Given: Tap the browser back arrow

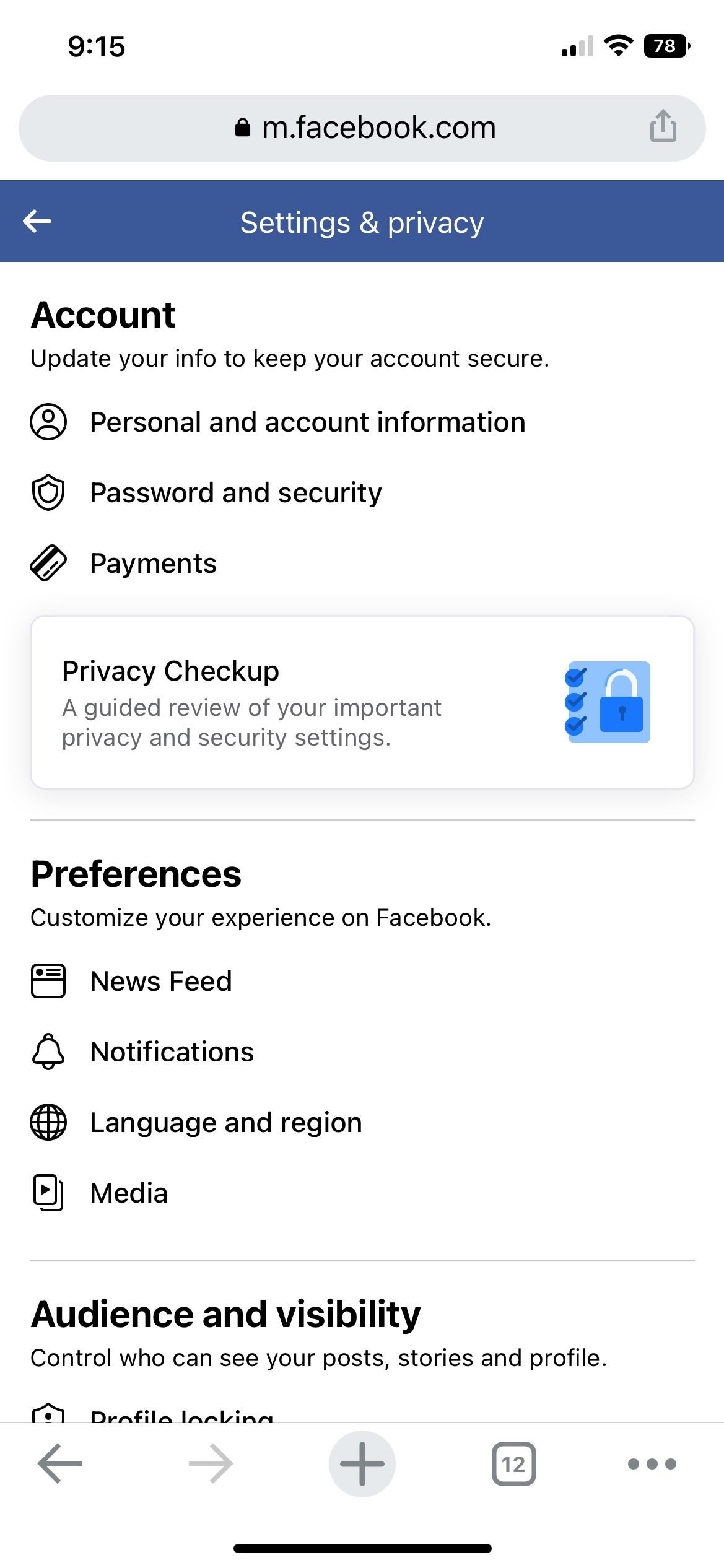Looking at the screenshot, I should click(x=59, y=1464).
